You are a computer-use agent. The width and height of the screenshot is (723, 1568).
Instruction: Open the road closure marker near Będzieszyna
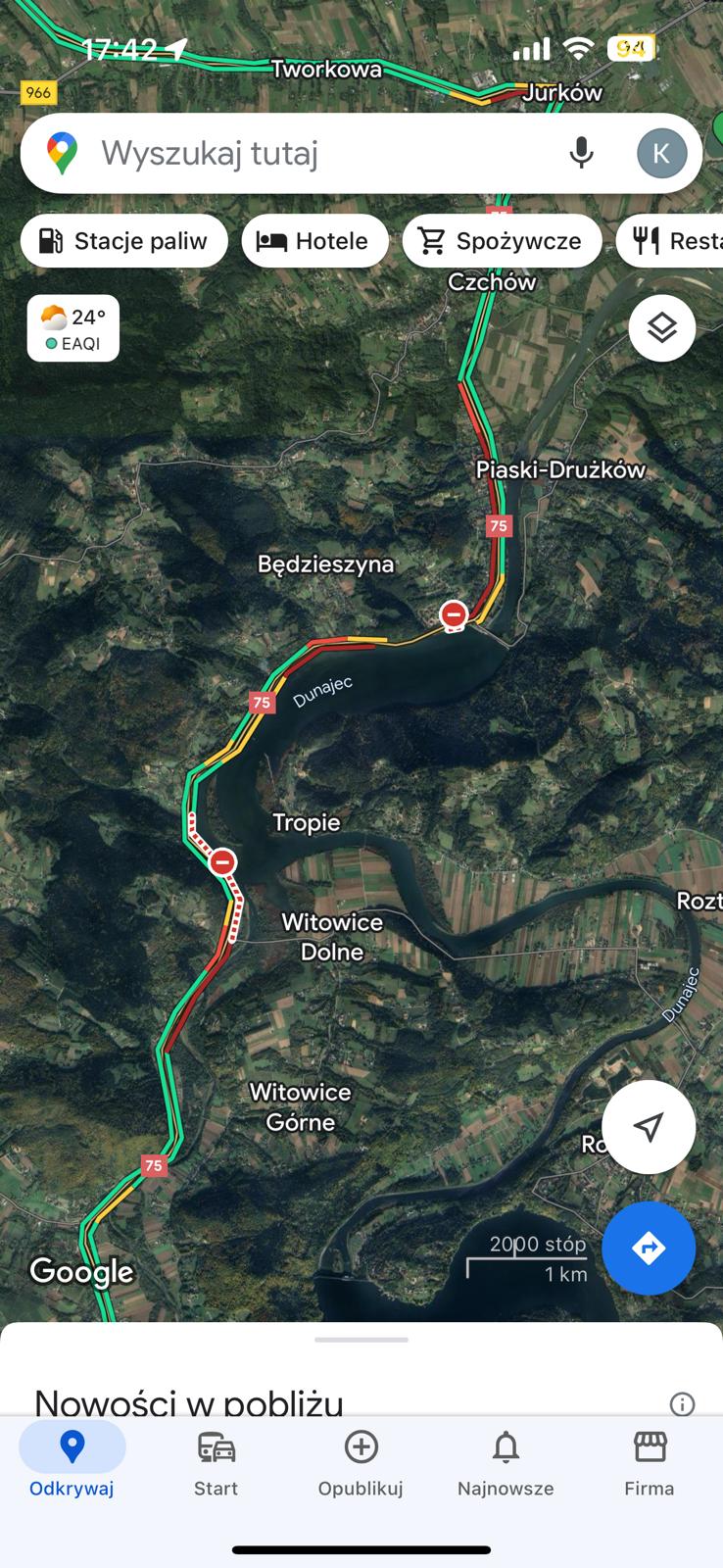[x=453, y=614]
